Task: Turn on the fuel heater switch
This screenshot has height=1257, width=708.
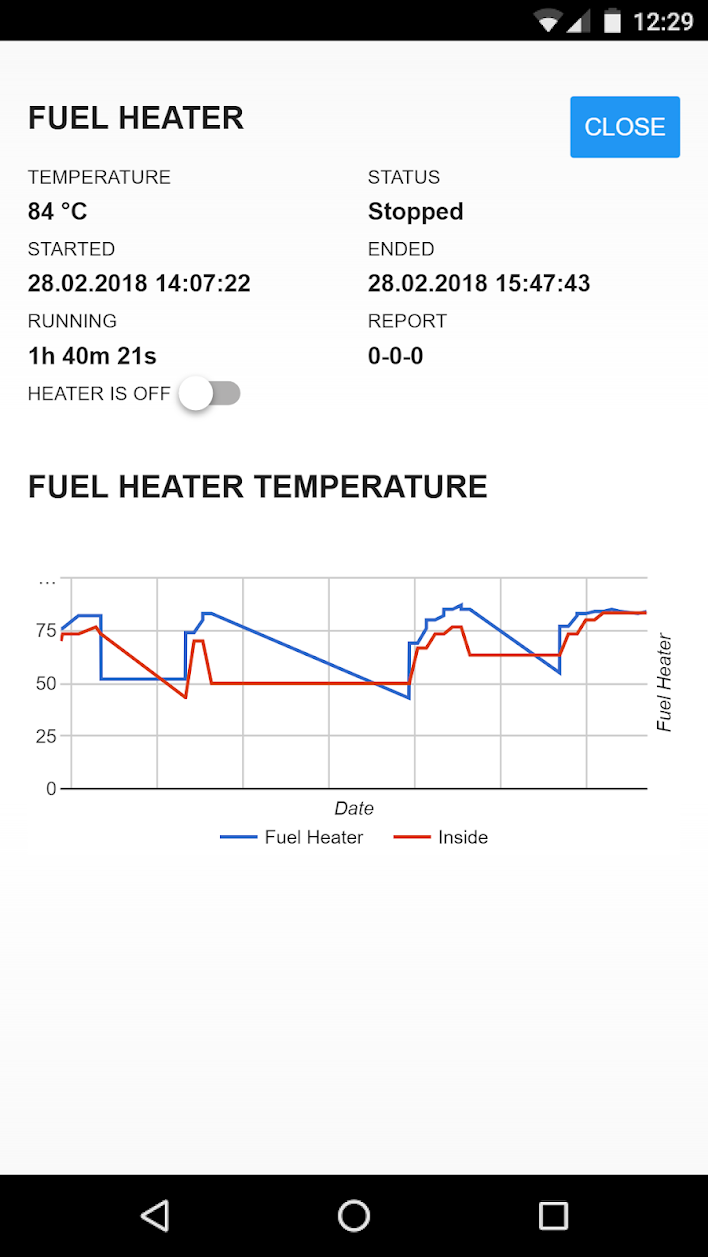Action: click(210, 394)
